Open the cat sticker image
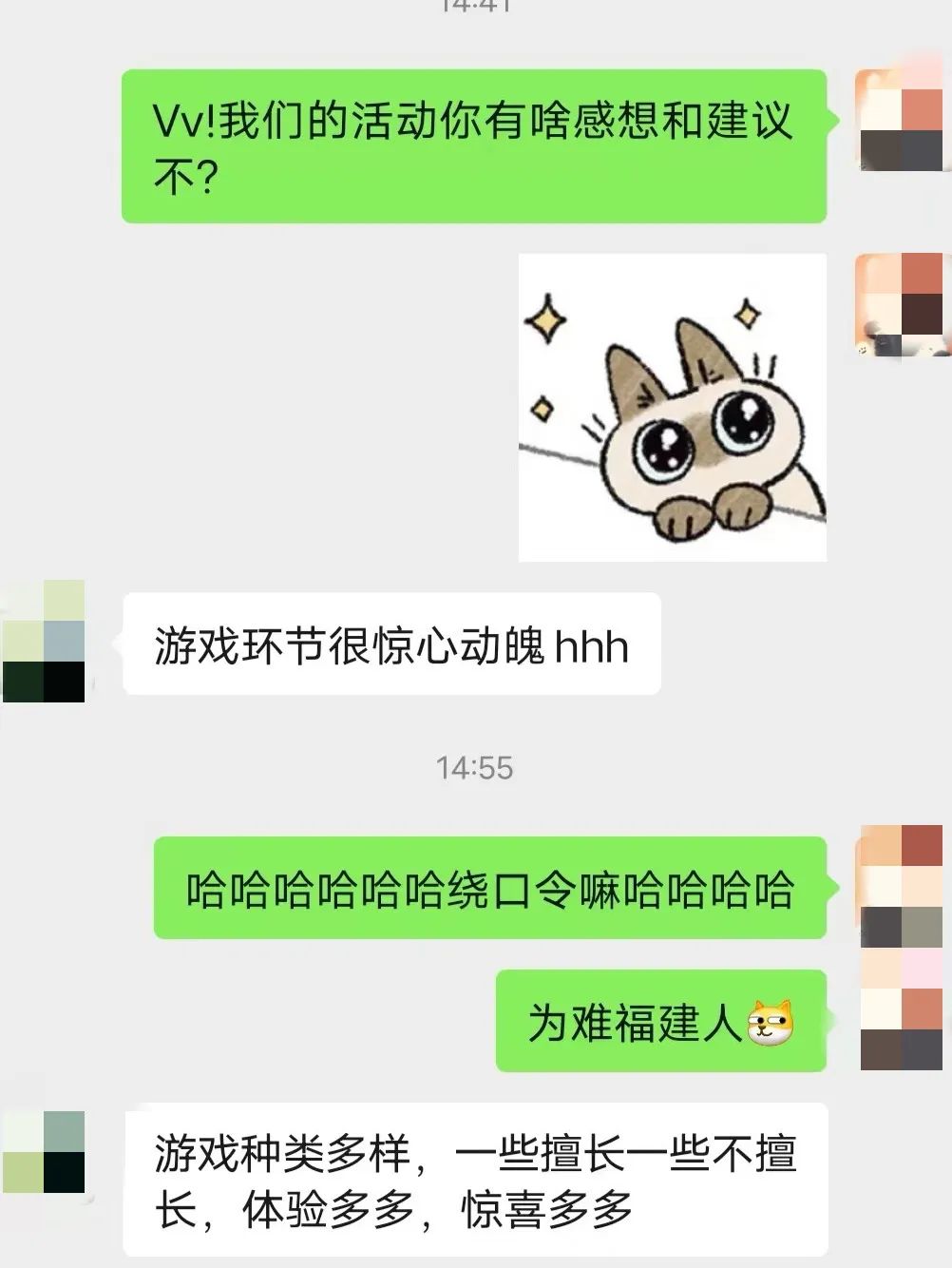Image resolution: width=952 pixels, height=1268 pixels. coord(672,407)
